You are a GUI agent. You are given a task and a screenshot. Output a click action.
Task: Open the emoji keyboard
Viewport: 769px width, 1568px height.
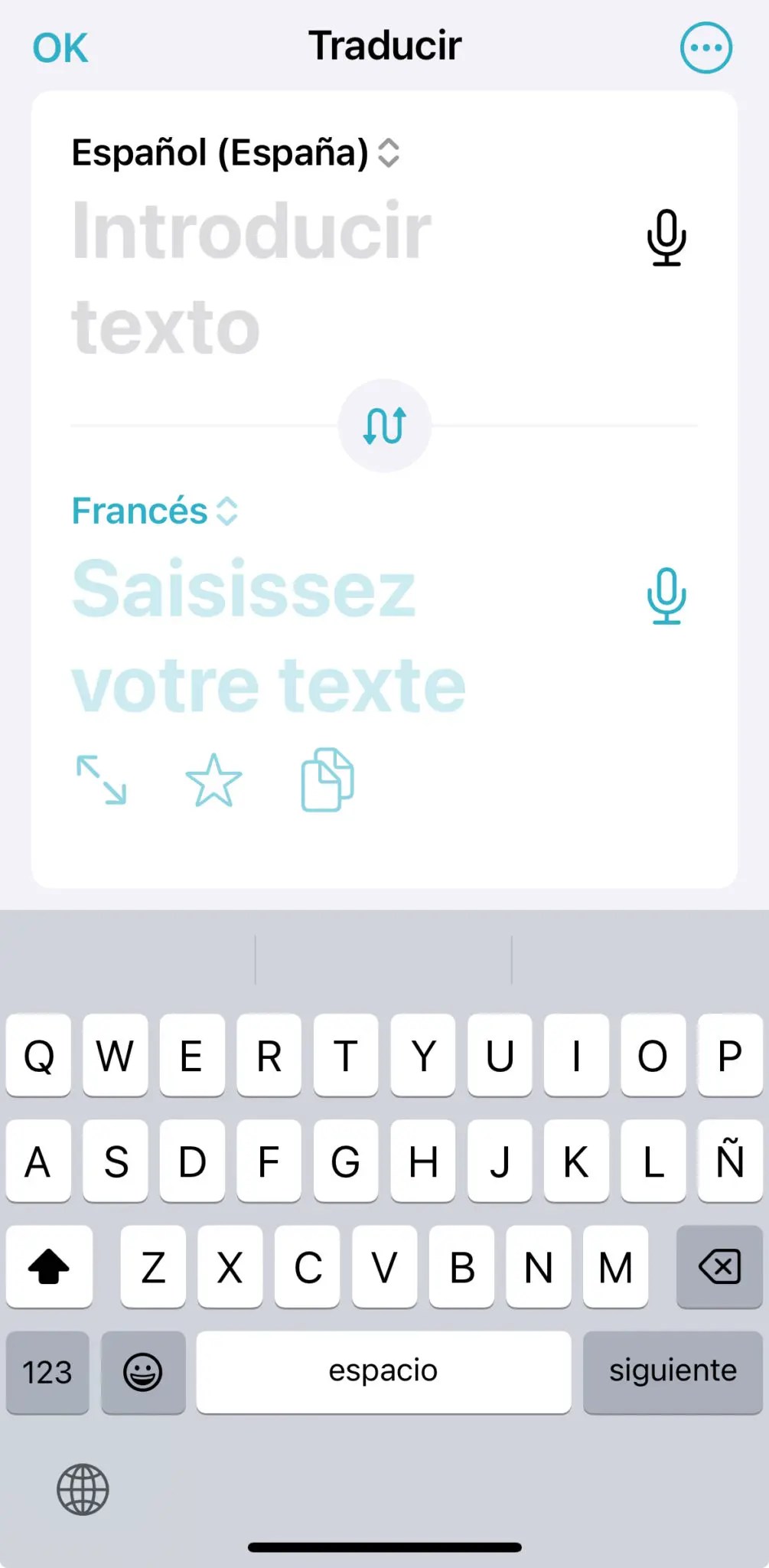tap(142, 1371)
